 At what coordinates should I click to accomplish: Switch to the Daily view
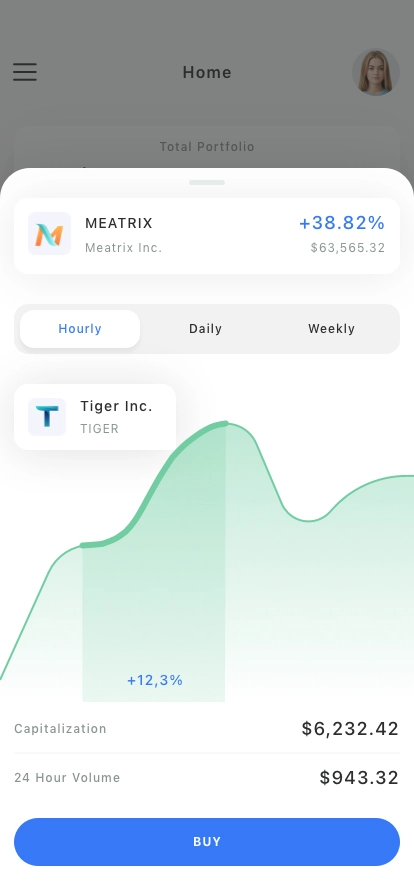pyautogui.click(x=205, y=329)
